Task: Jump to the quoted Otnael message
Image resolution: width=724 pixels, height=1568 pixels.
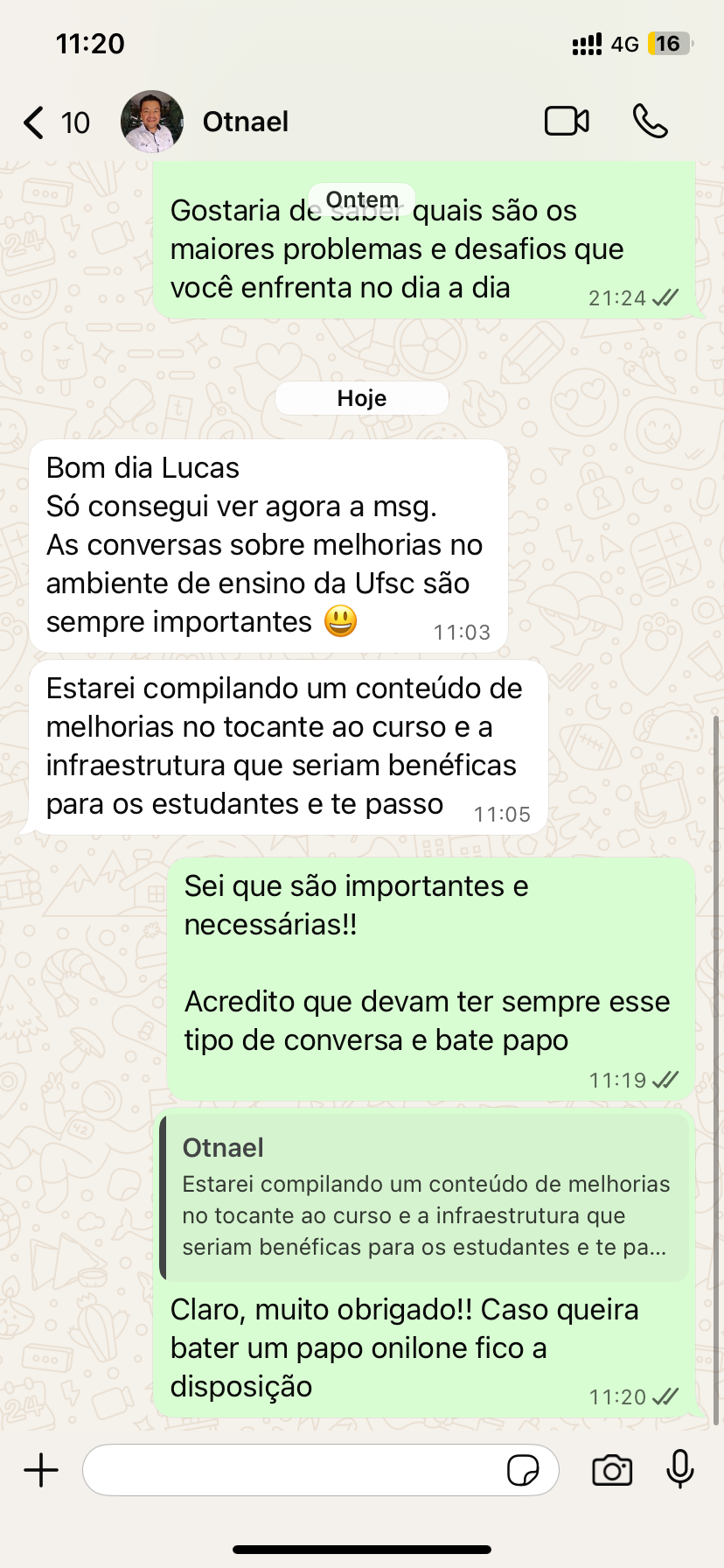Action: click(425, 1198)
